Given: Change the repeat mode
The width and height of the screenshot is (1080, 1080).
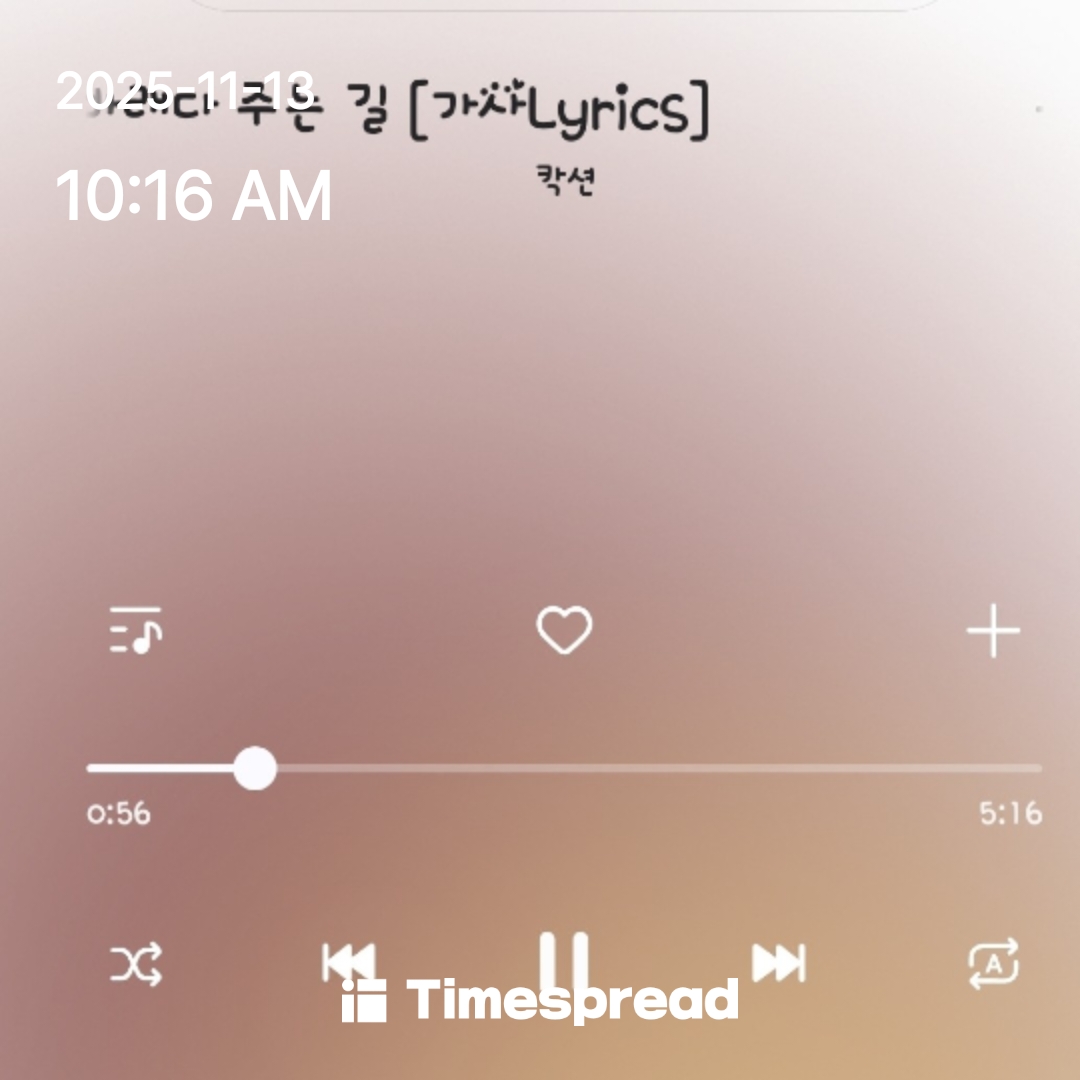Looking at the screenshot, I should 993,964.
